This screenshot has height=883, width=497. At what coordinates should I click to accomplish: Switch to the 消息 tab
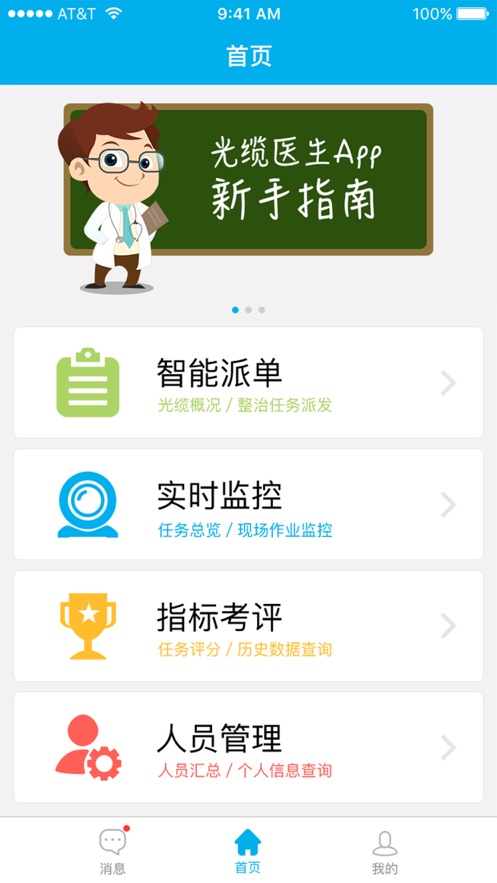pyautogui.click(x=113, y=850)
